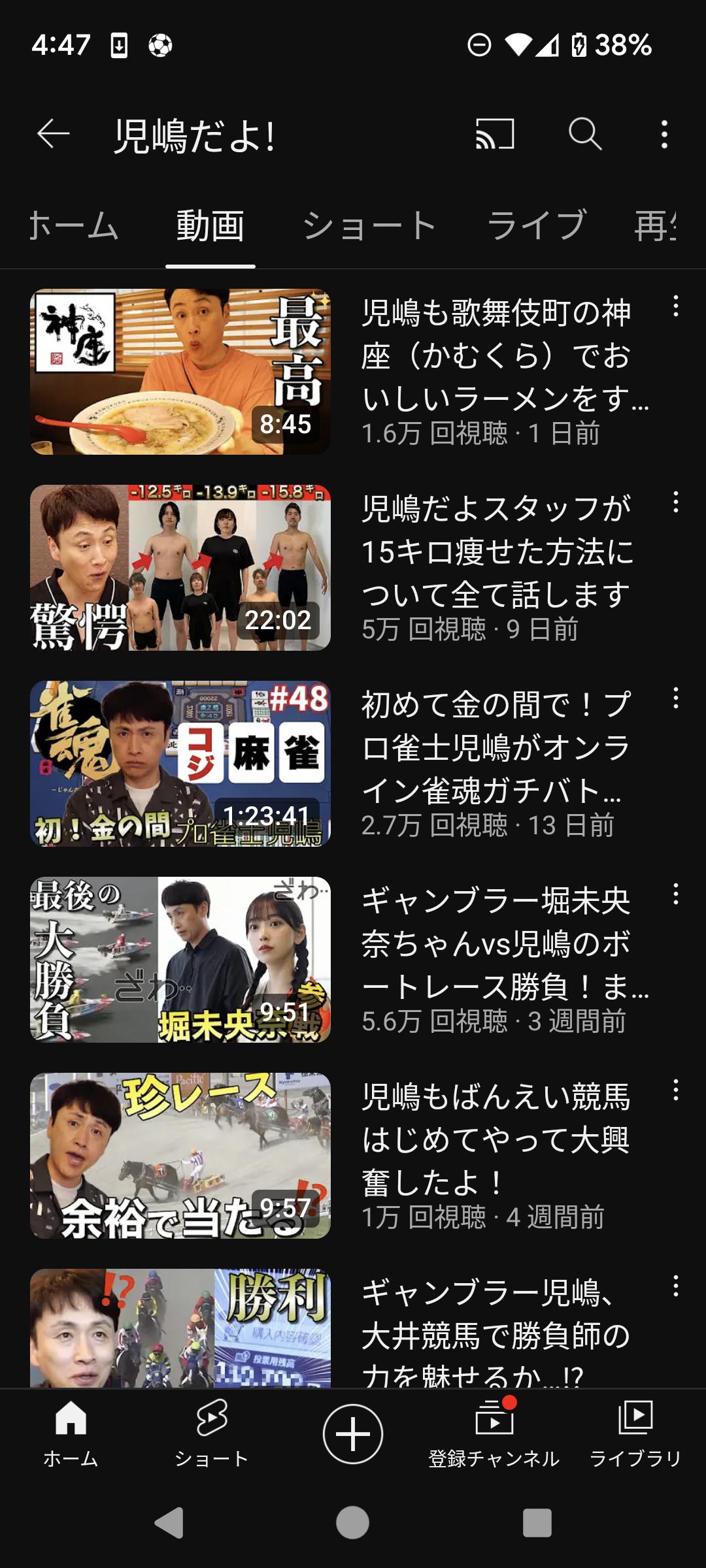Viewport: 706px width, 1568px height.
Task: Open options for the ばんえい競馬 video
Action: (x=676, y=1090)
